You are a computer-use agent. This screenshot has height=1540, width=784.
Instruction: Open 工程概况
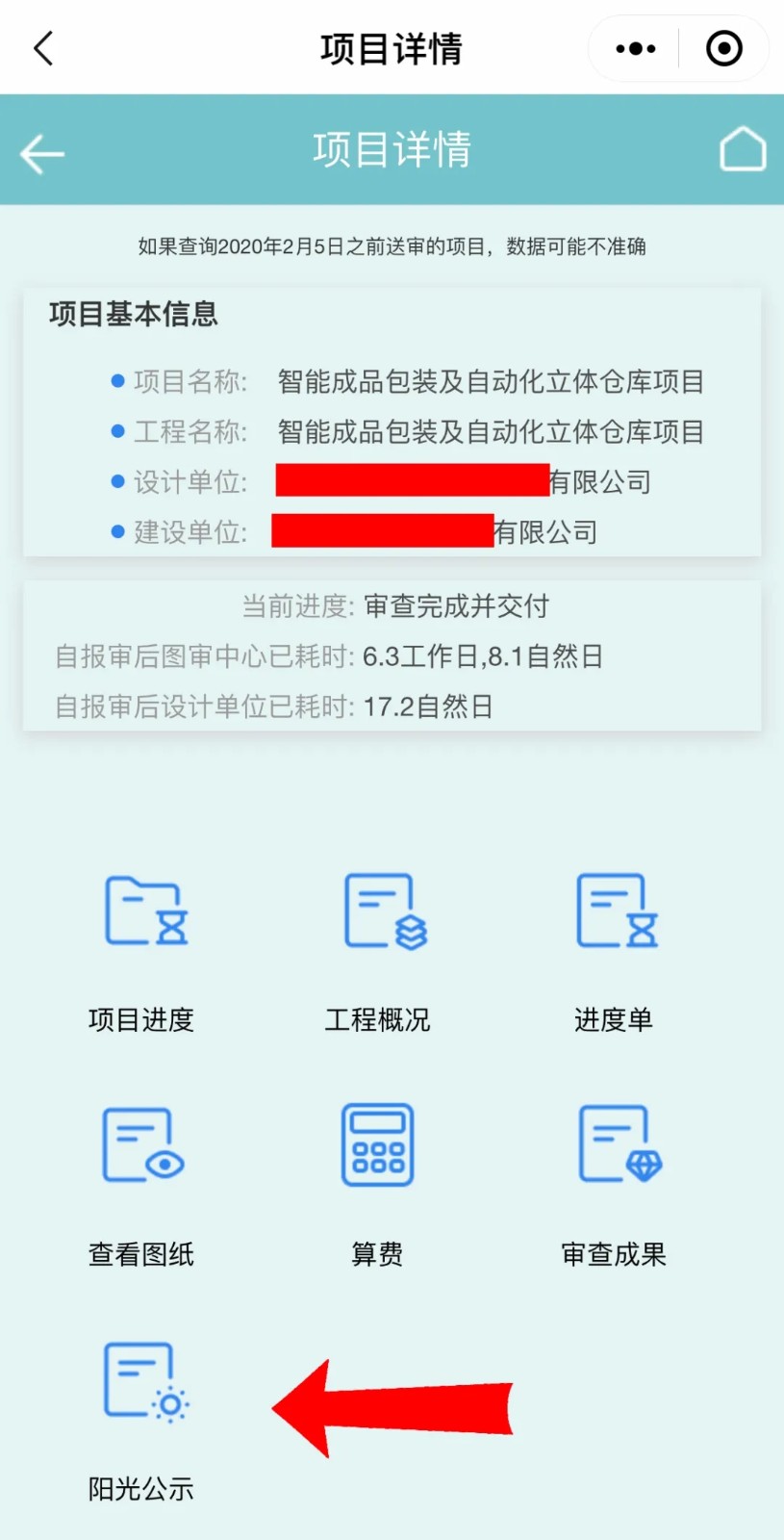click(378, 948)
